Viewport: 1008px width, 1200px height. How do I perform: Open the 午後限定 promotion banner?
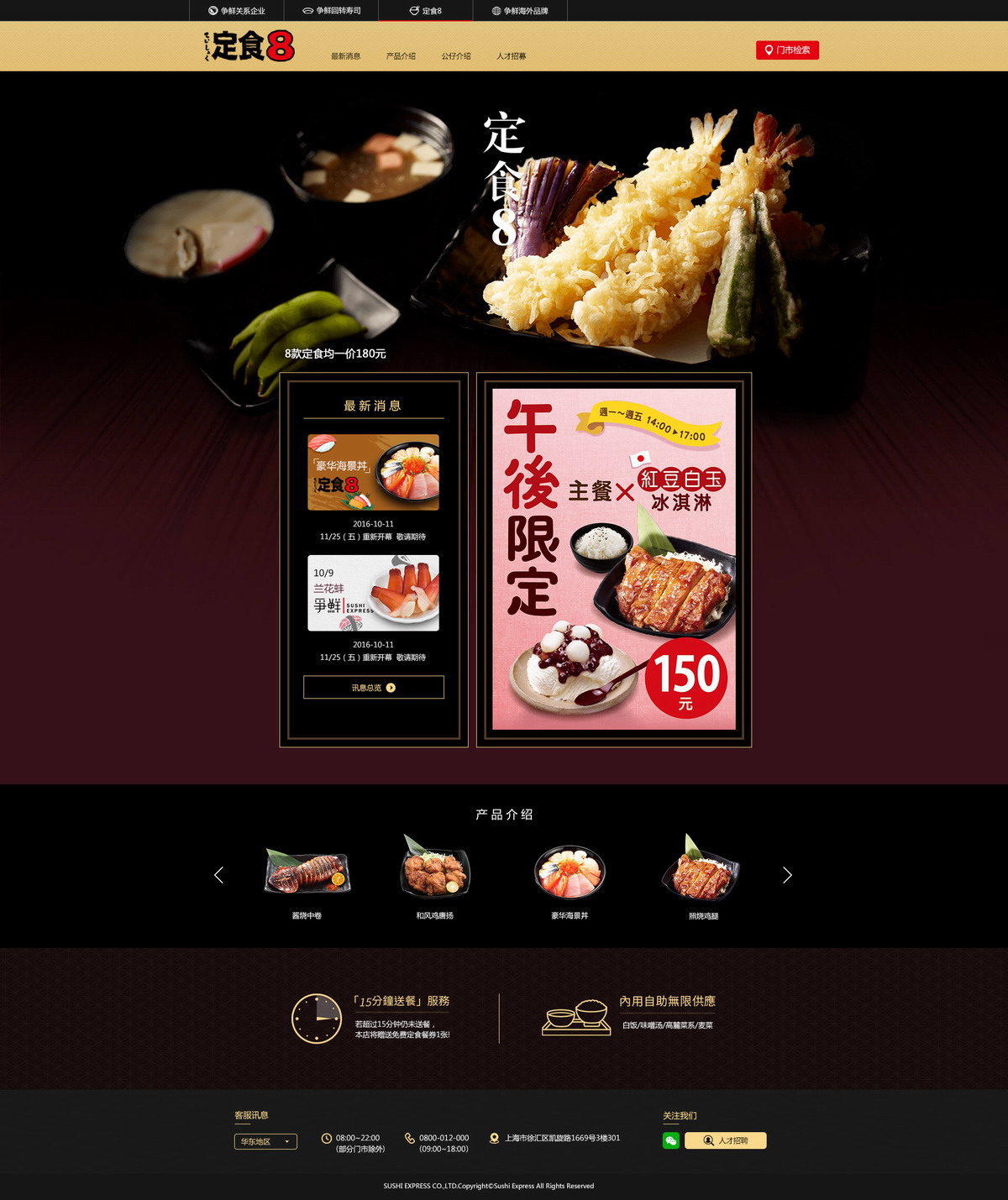coord(614,559)
